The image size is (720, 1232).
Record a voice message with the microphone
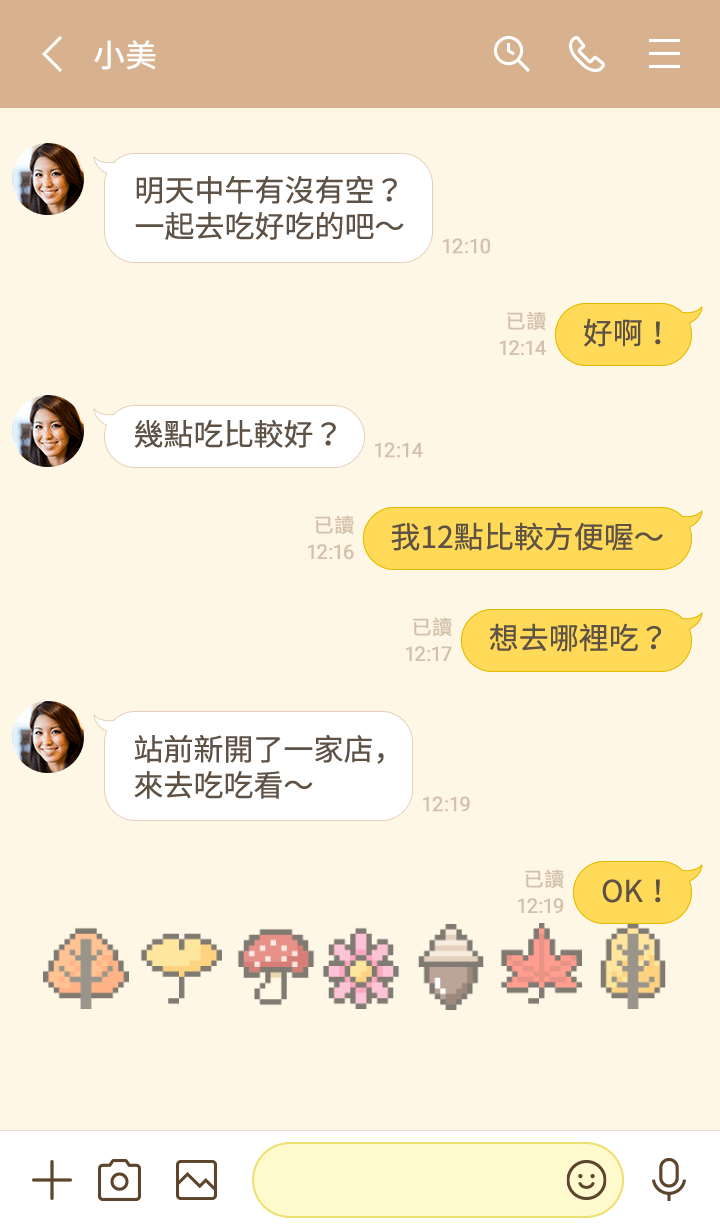(668, 1181)
